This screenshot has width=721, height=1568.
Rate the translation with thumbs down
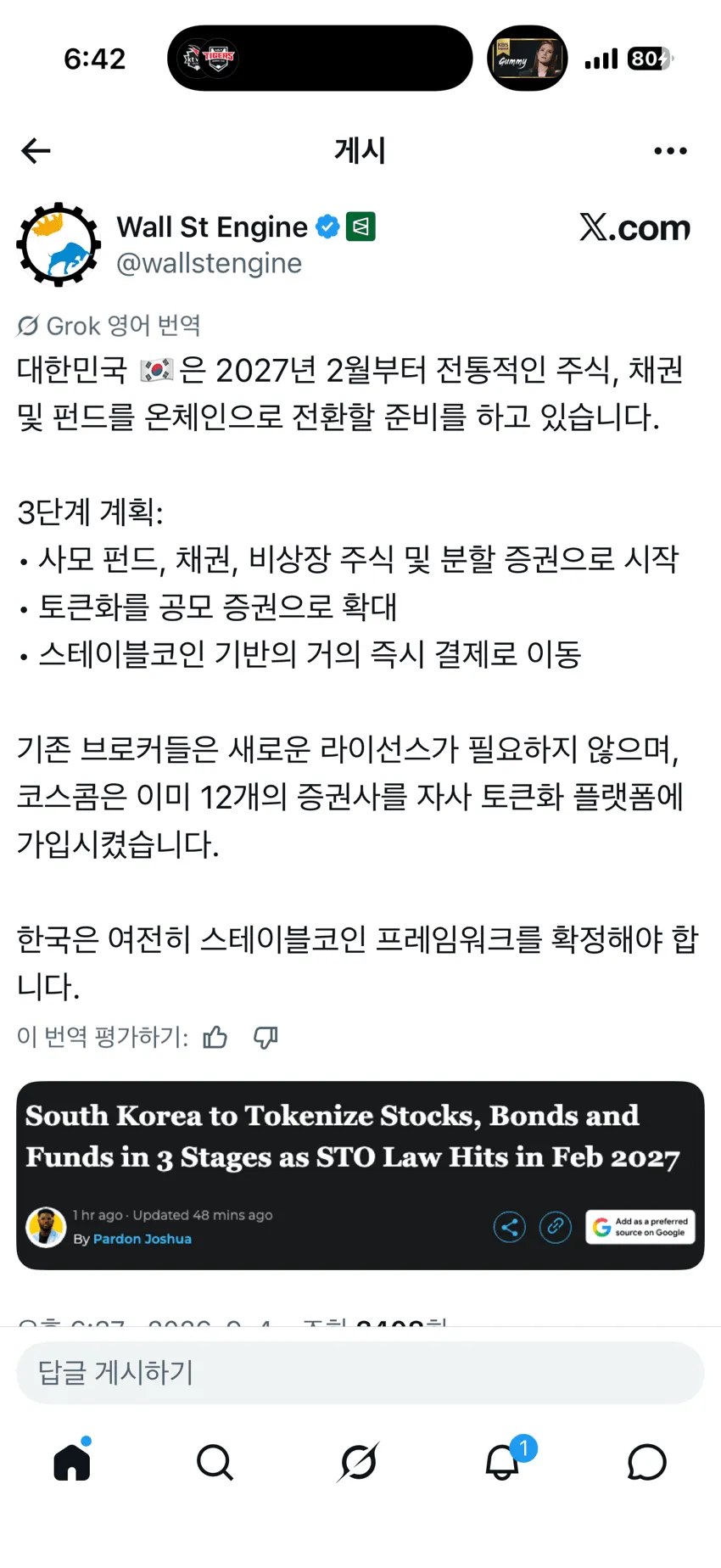pos(265,1037)
